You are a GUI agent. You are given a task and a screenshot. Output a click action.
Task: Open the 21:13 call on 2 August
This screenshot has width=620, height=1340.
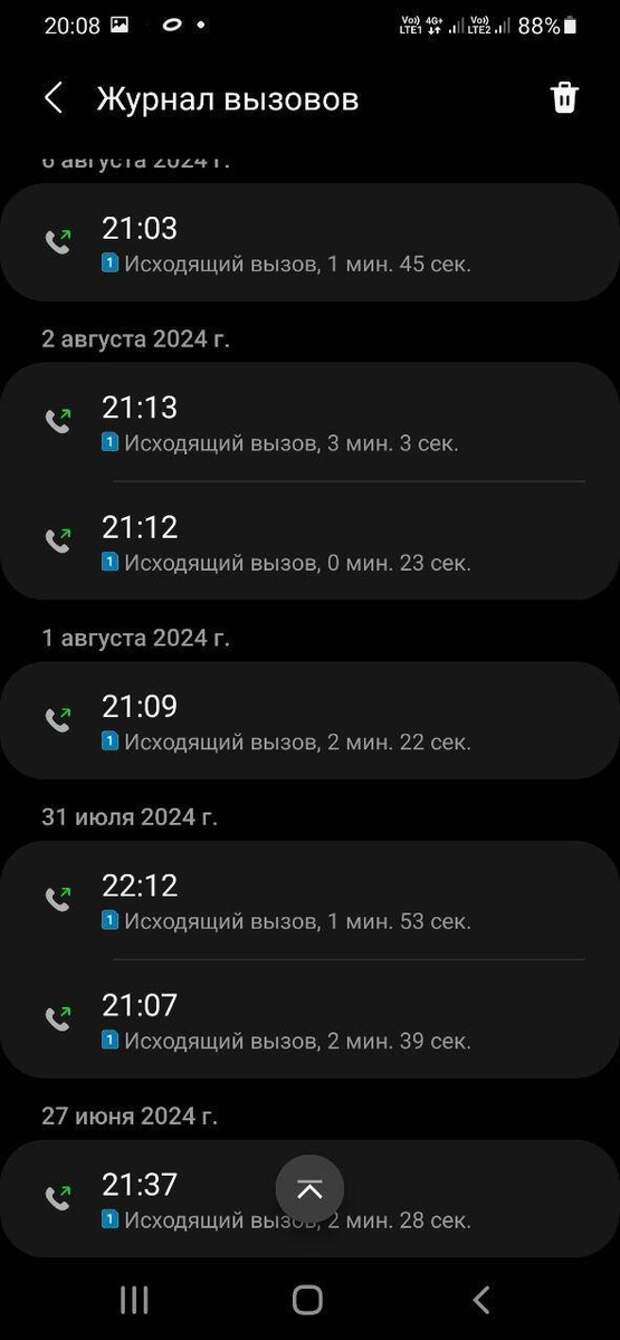[x=310, y=422]
